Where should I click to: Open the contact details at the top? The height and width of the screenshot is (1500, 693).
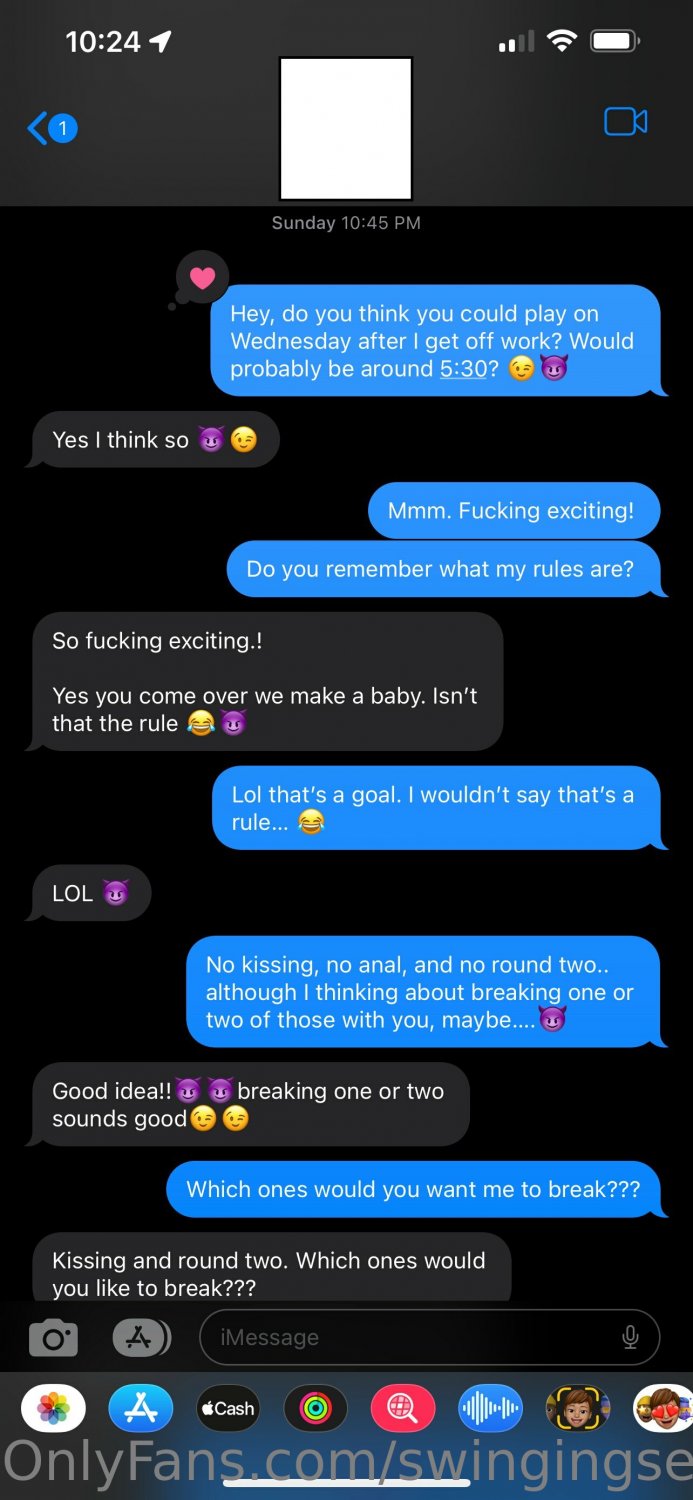tap(346, 128)
